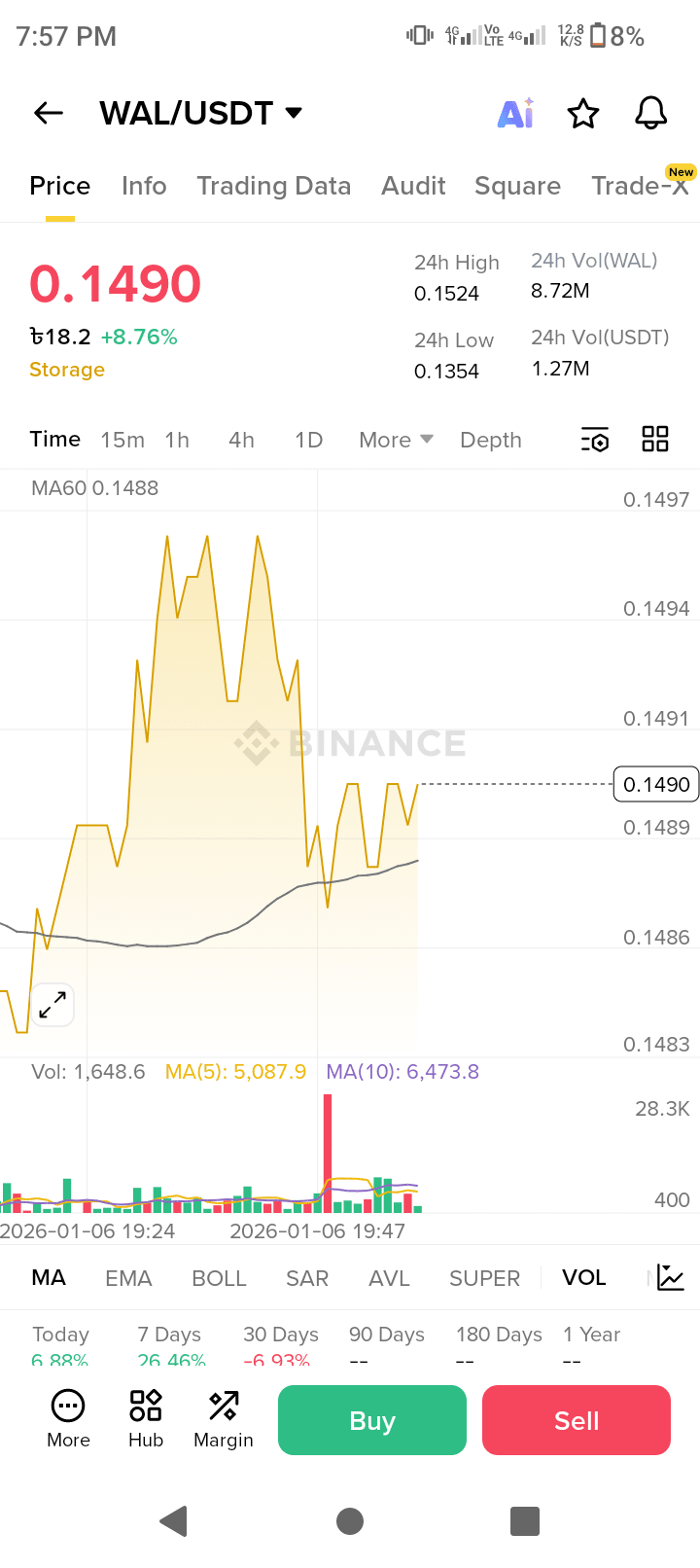
Task: Switch the chart to 4h interval
Action: tap(241, 440)
